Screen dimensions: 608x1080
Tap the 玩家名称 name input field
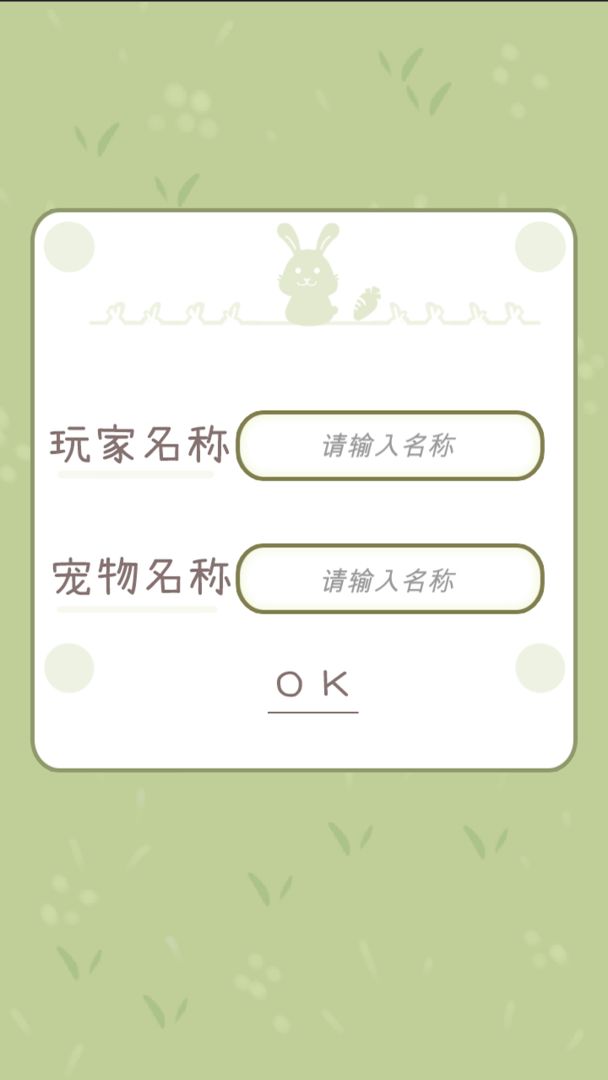click(x=390, y=446)
